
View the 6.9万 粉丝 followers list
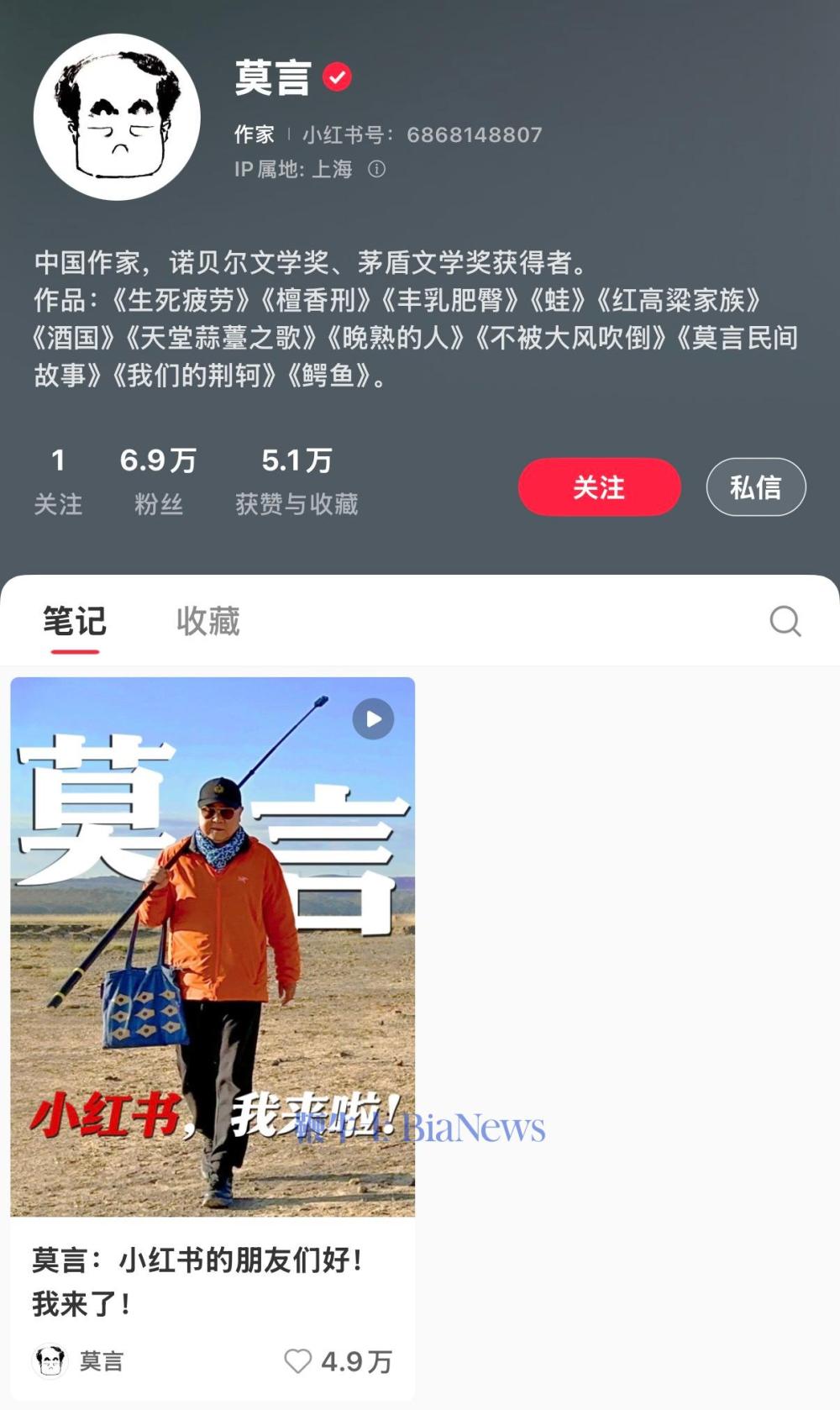click(158, 481)
